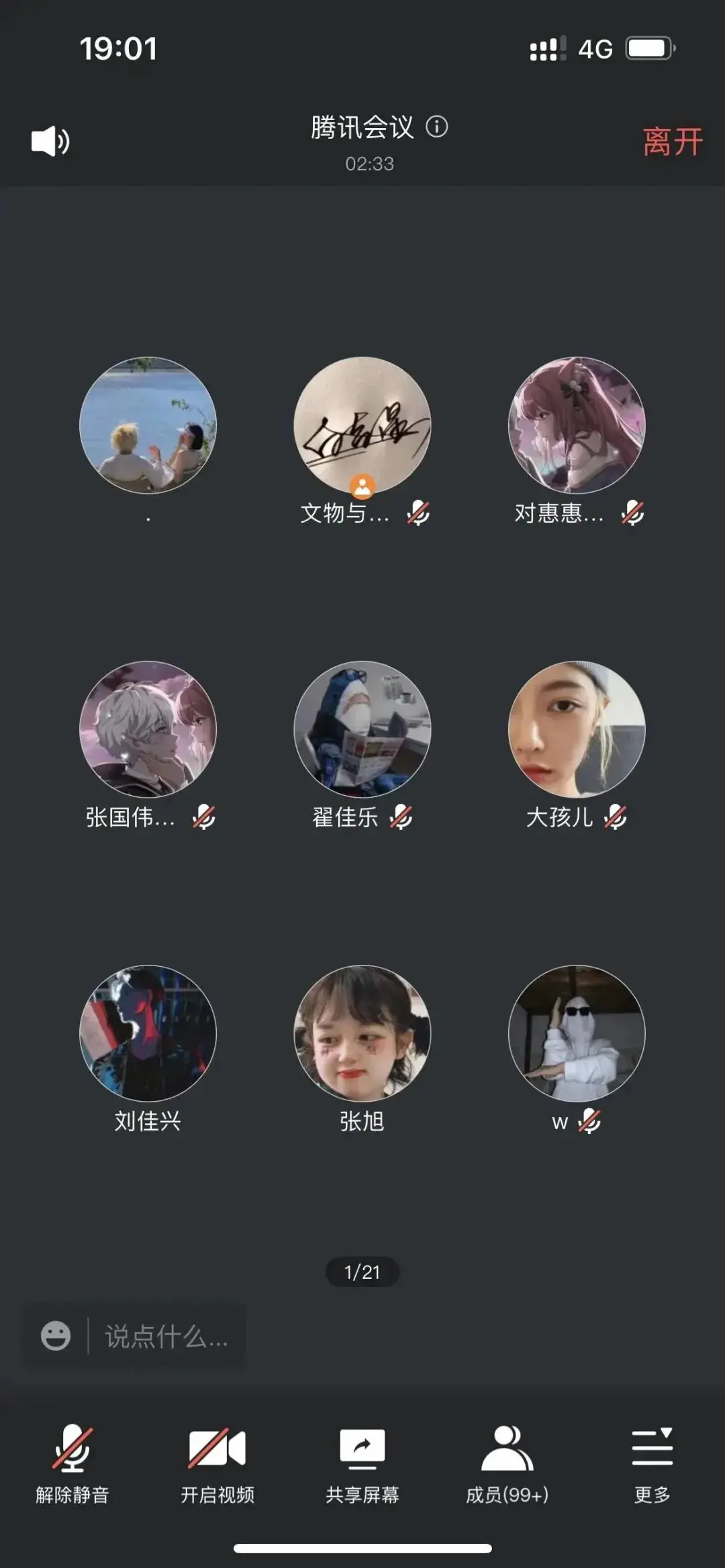Select participant w's avatar
The width and height of the screenshot is (725, 1568).
point(577,1033)
